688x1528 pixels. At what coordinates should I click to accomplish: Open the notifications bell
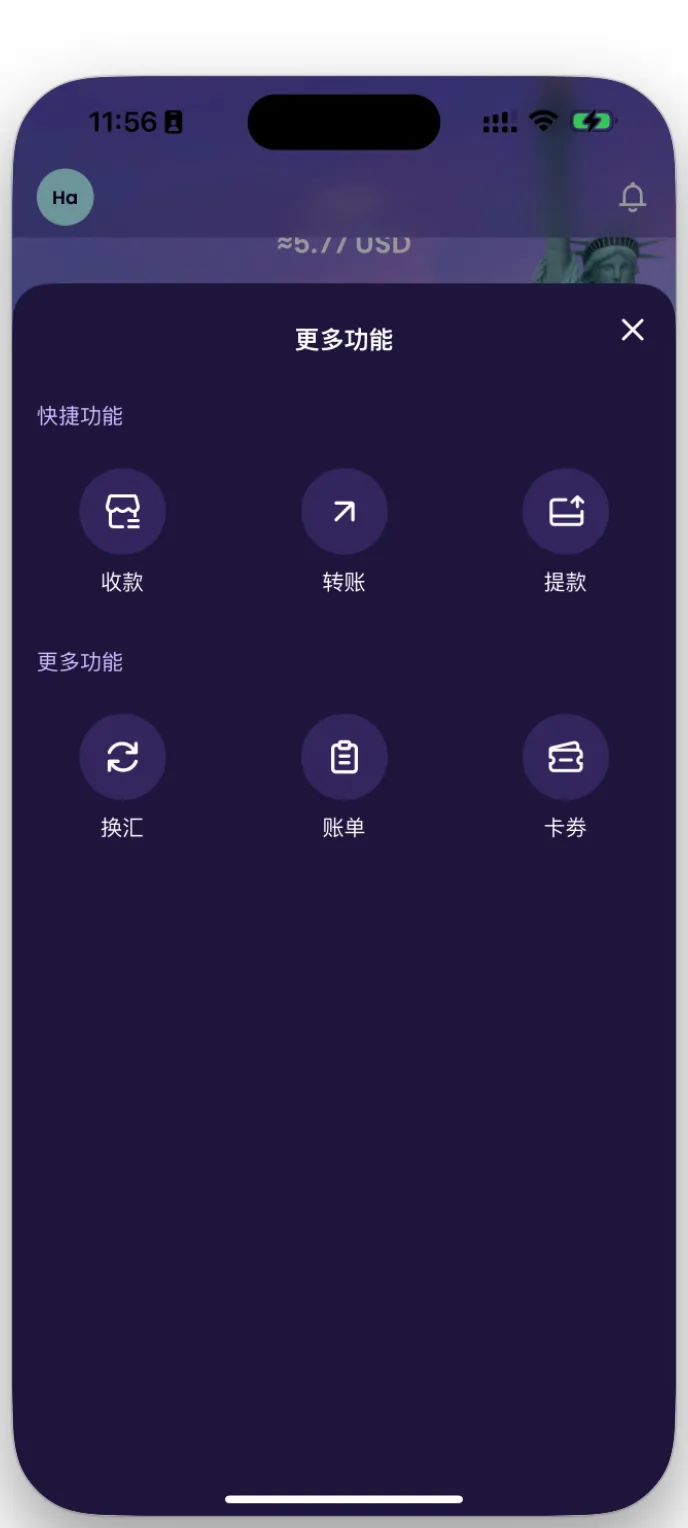point(632,198)
